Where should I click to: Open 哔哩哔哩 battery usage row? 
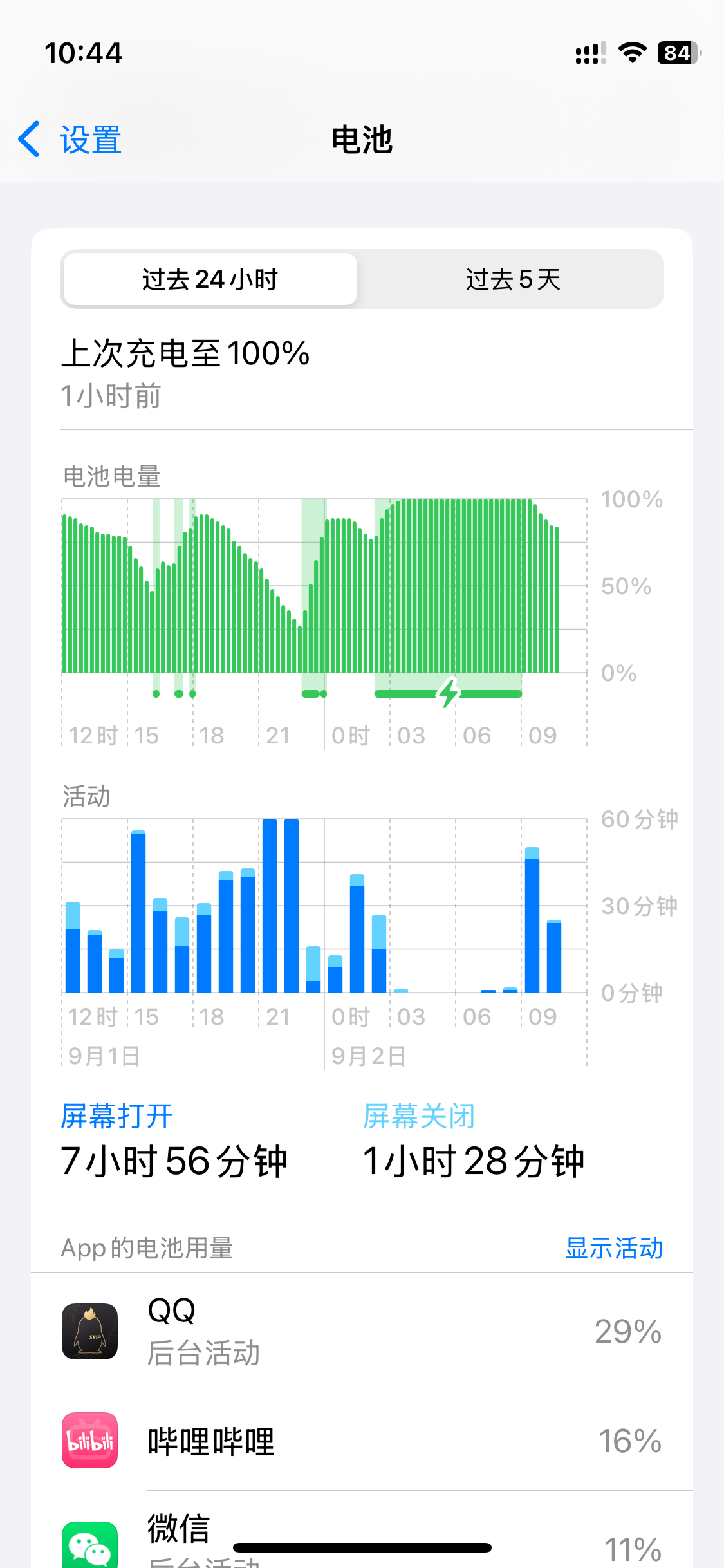(x=362, y=1441)
